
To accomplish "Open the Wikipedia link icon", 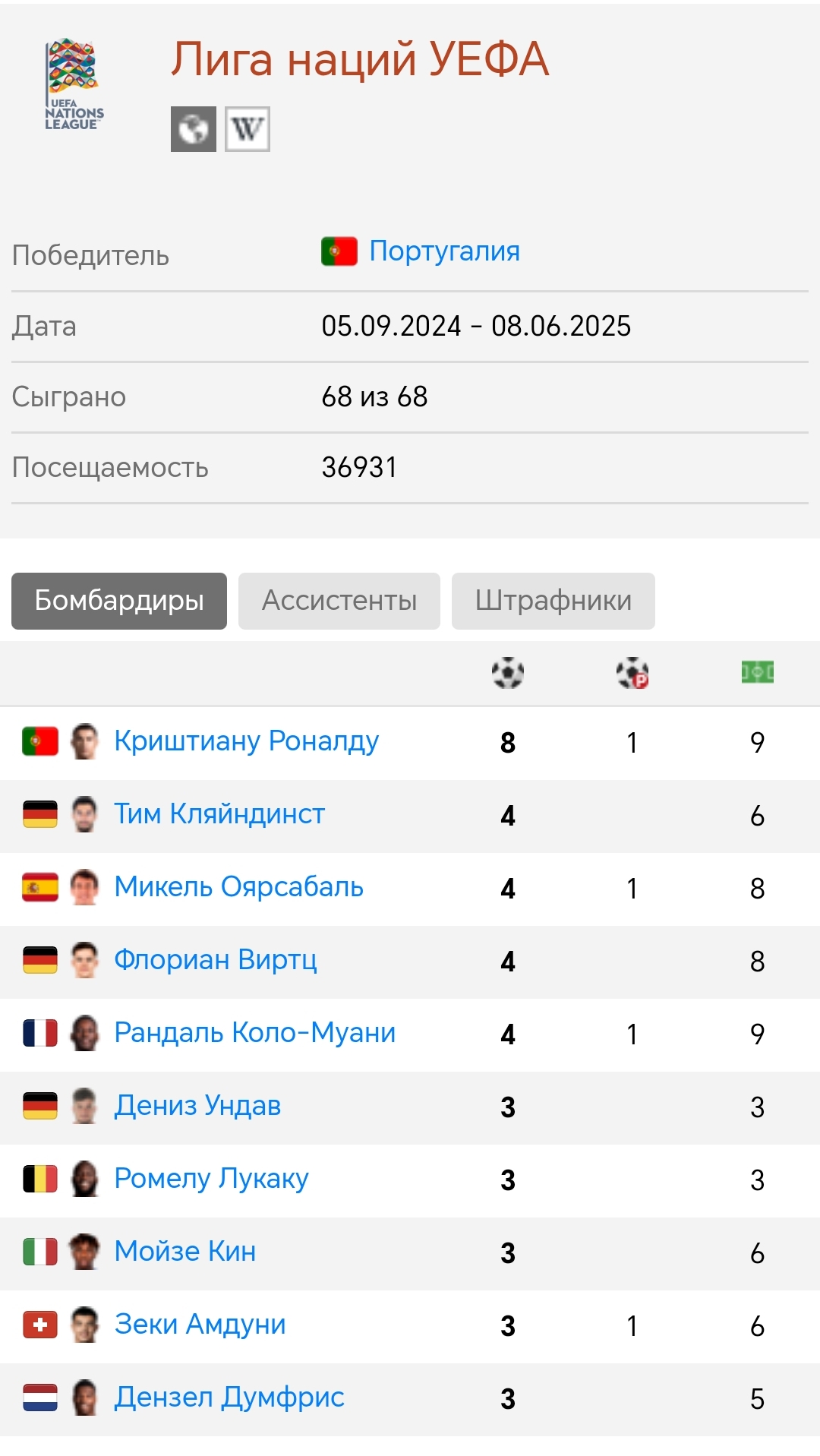I will coord(248,129).
